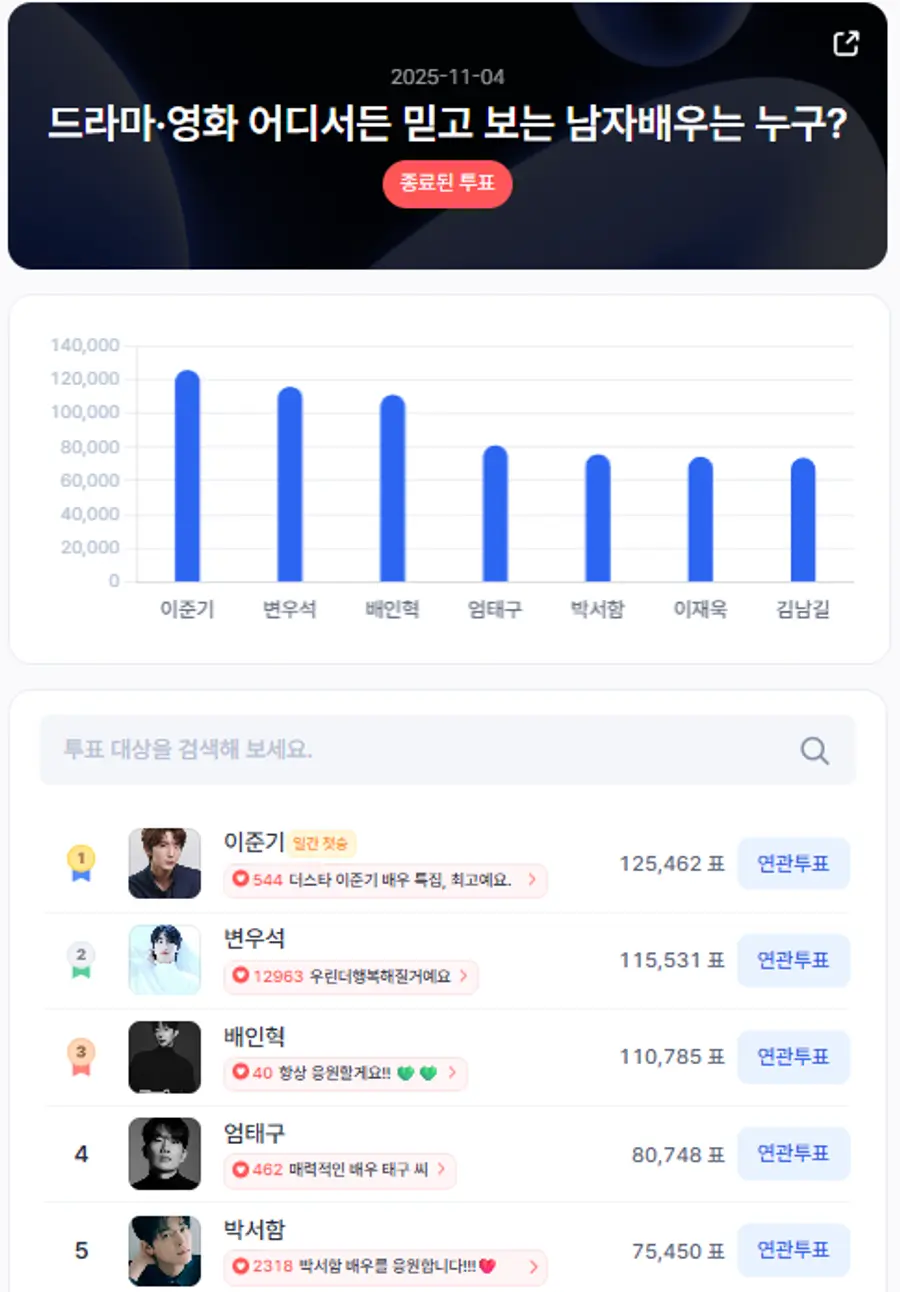
Task: Open 연관투표 for 이준기
Action: click(793, 863)
